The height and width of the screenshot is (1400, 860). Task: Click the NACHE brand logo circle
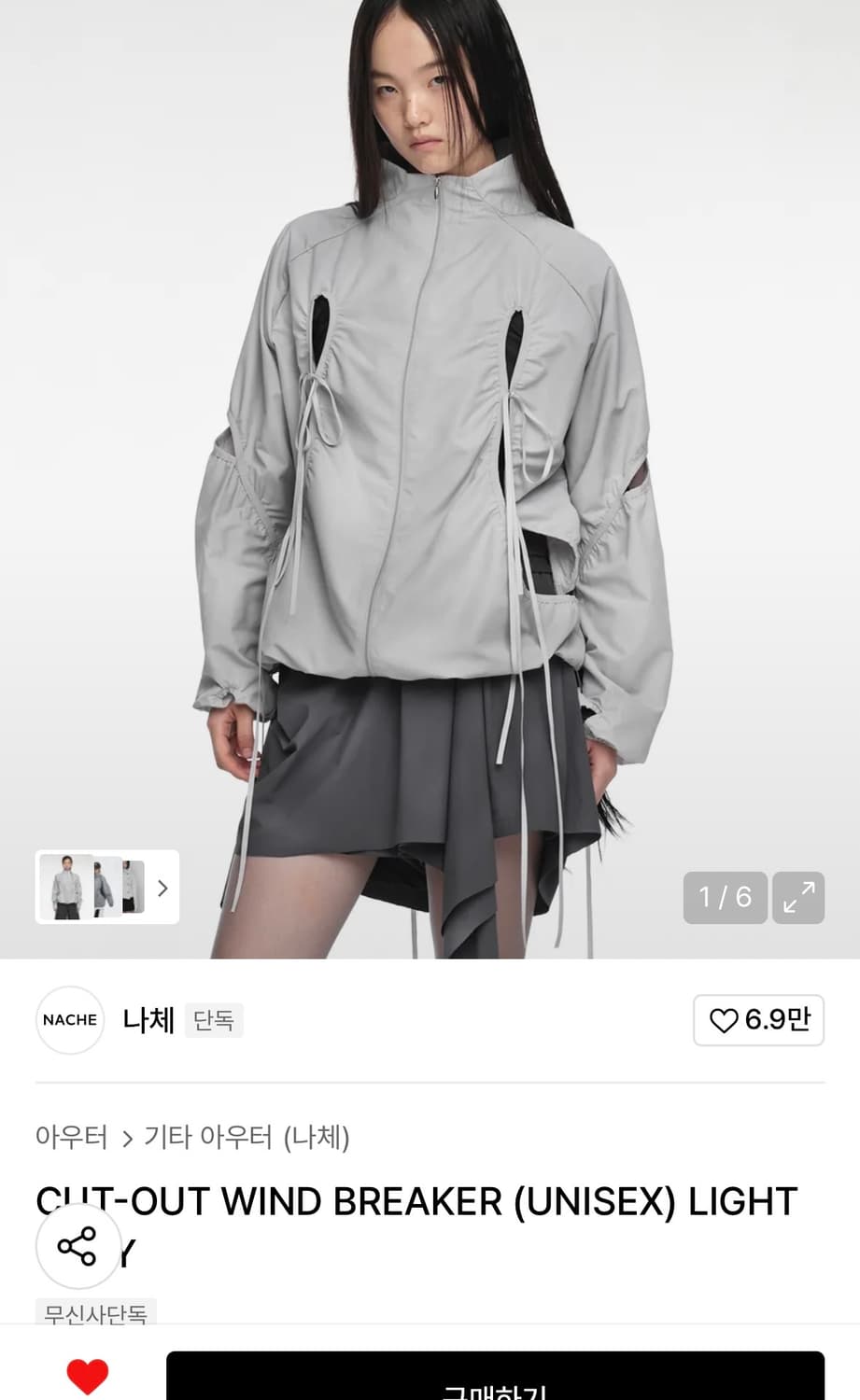pos(70,1020)
